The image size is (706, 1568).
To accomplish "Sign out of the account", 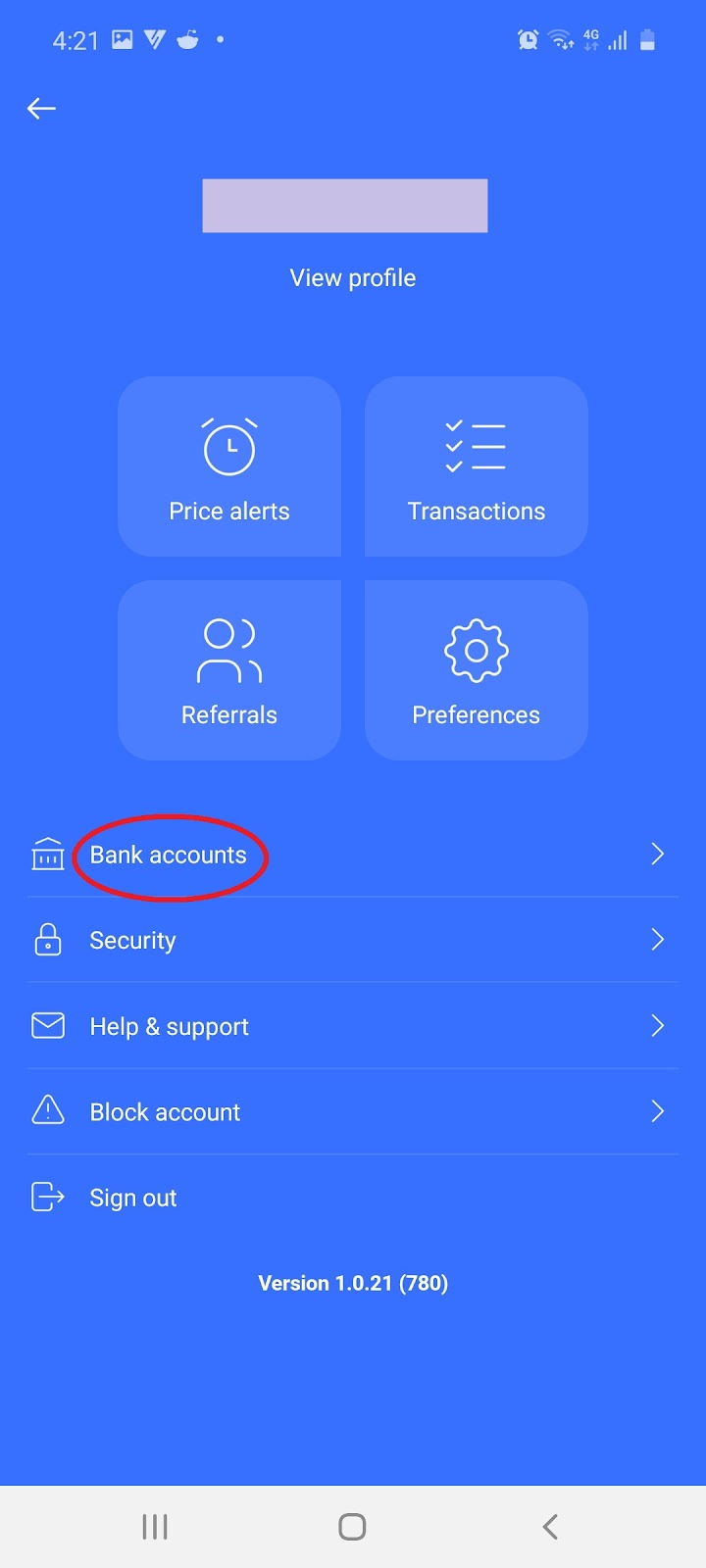I will pos(132,1198).
